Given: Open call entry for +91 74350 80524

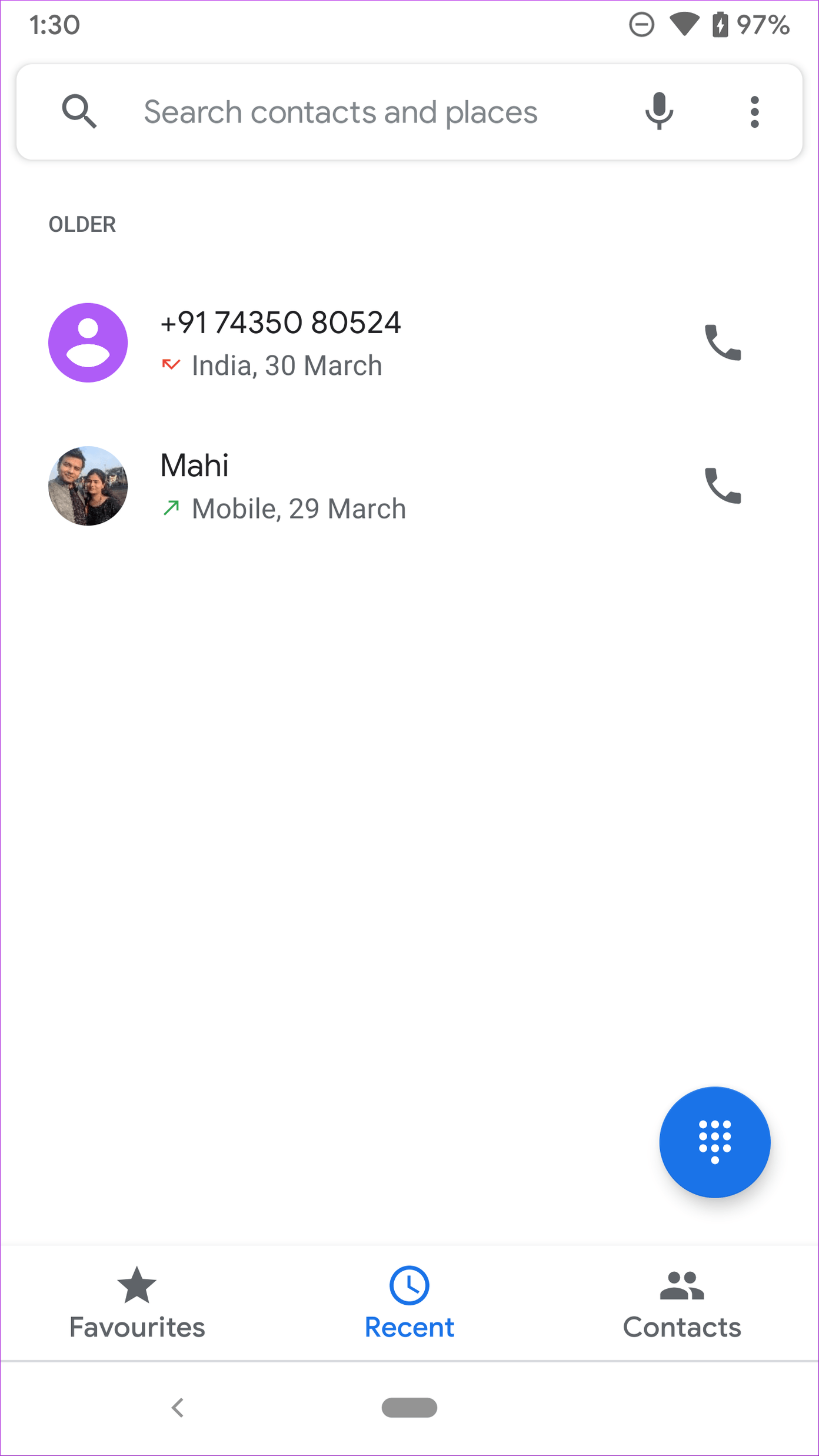Looking at the screenshot, I should point(353,343).
